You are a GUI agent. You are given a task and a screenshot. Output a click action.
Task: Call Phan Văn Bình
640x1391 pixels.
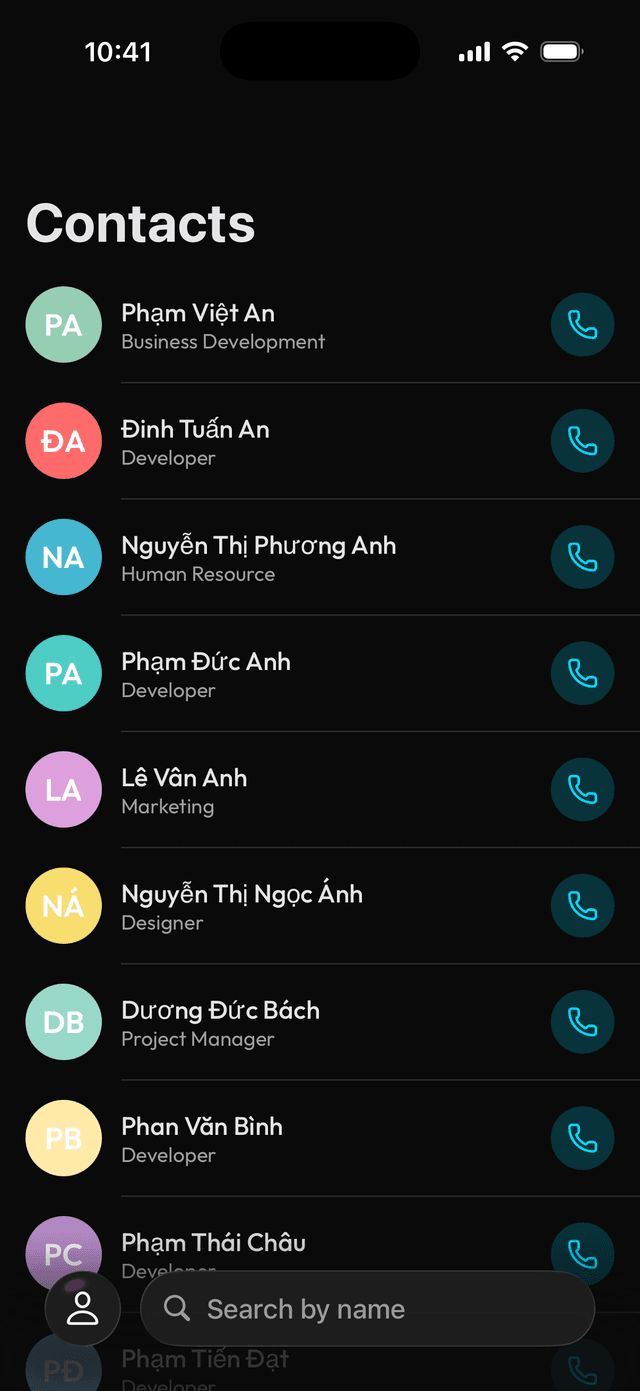click(582, 1138)
